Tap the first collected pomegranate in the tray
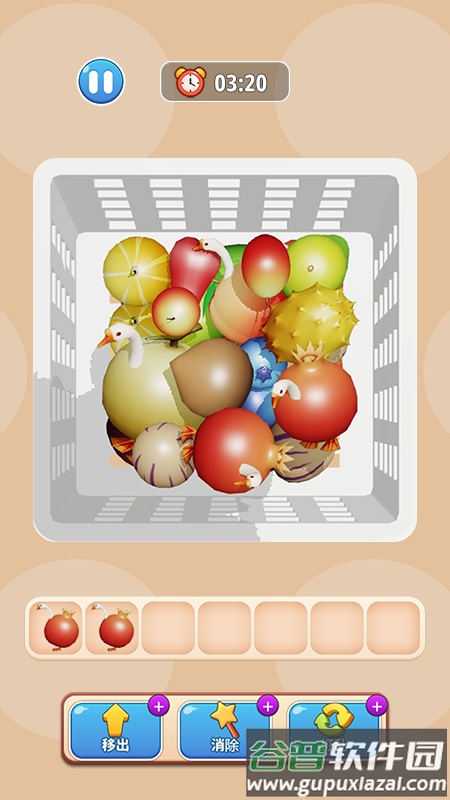450x800 pixels. [56, 628]
